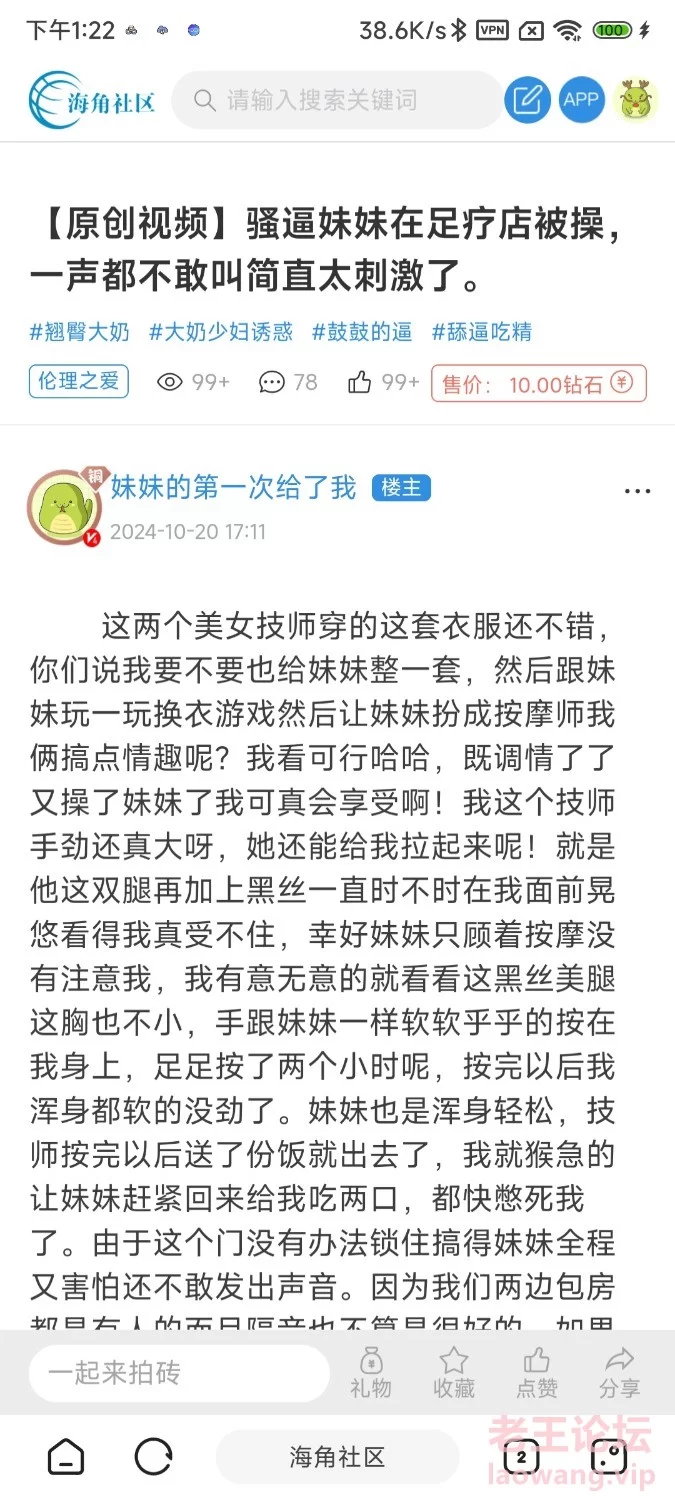Tap the 一起来拍砖 comment field

click(179, 1373)
